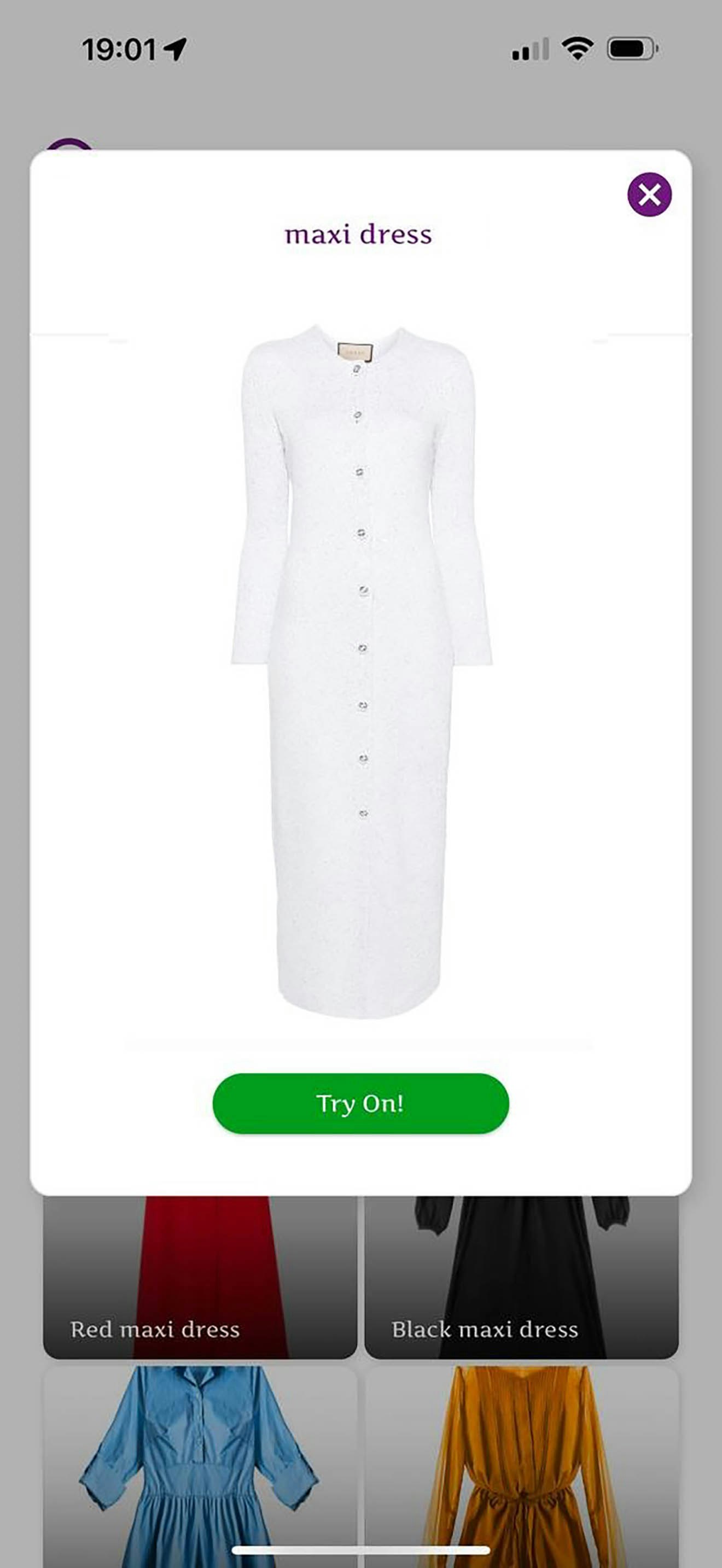The height and width of the screenshot is (1568, 722).
Task: Open the Red maxi dress card
Action: [x=200, y=1278]
